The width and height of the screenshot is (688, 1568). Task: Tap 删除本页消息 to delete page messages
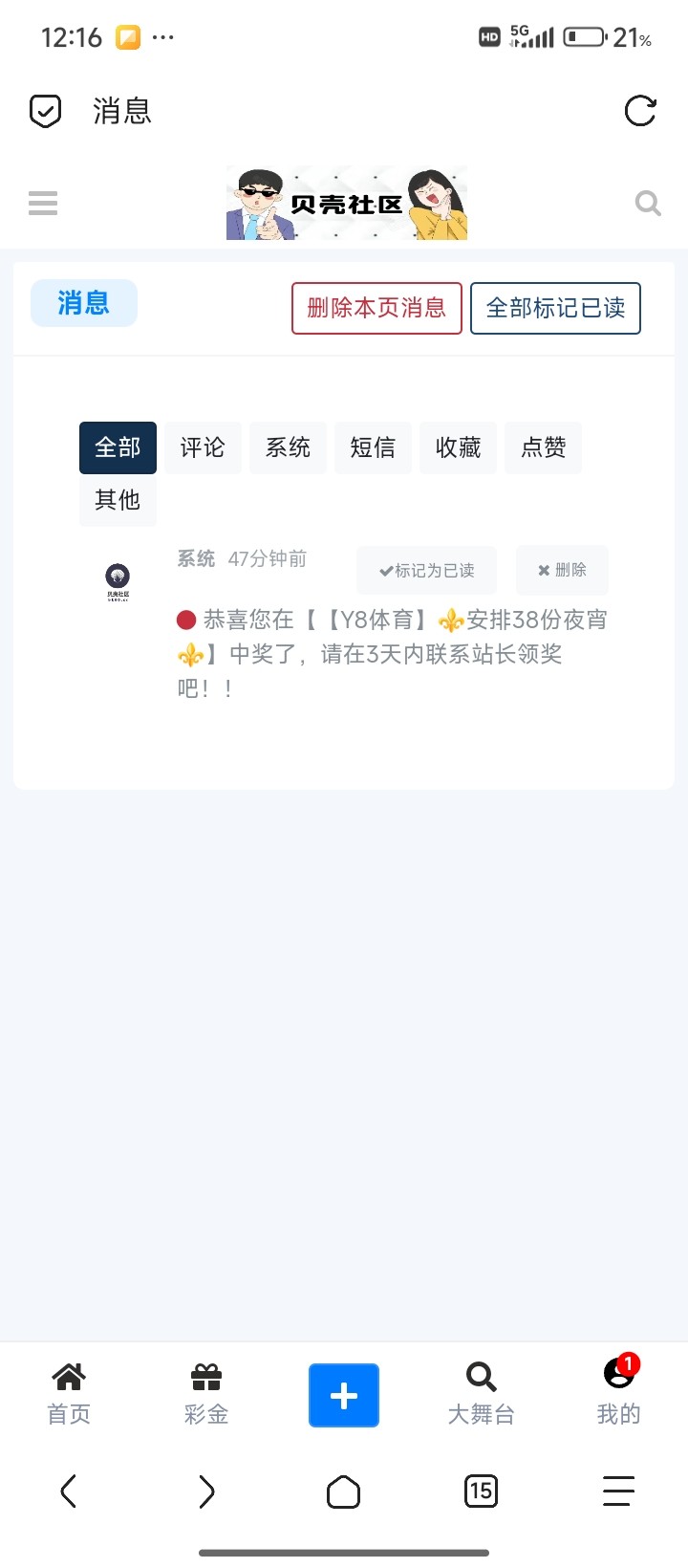pyautogui.click(x=376, y=308)
